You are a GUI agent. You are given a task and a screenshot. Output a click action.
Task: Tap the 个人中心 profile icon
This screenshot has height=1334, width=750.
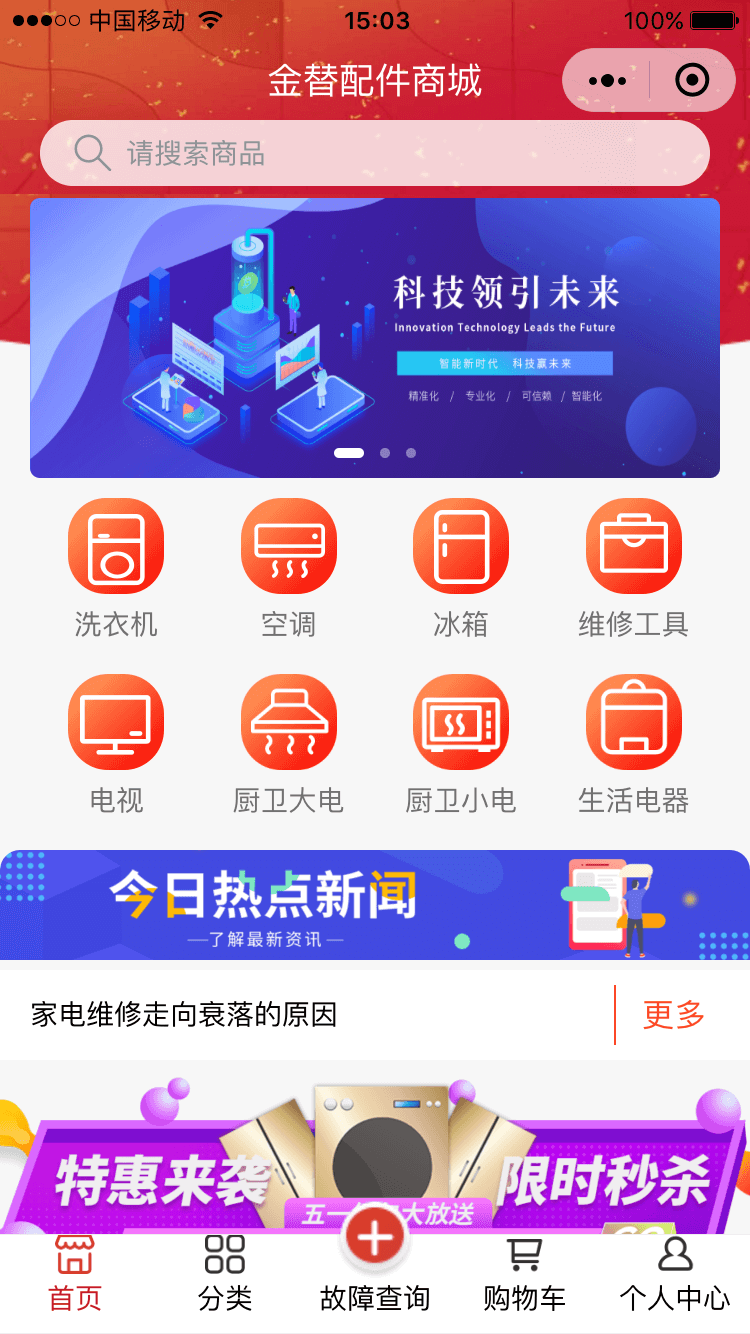click(x=674, y=1253)
